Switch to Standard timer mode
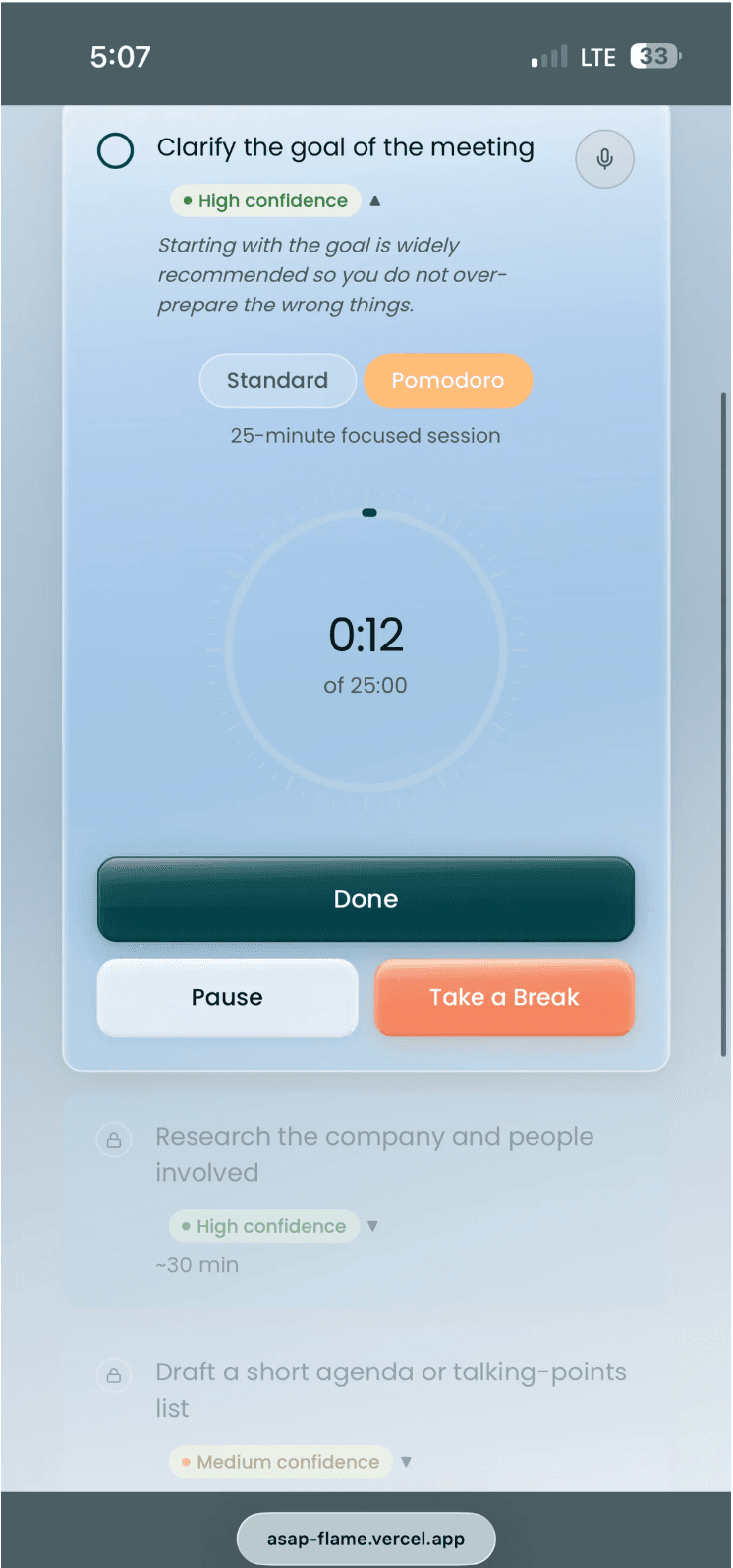 (278, 380)
